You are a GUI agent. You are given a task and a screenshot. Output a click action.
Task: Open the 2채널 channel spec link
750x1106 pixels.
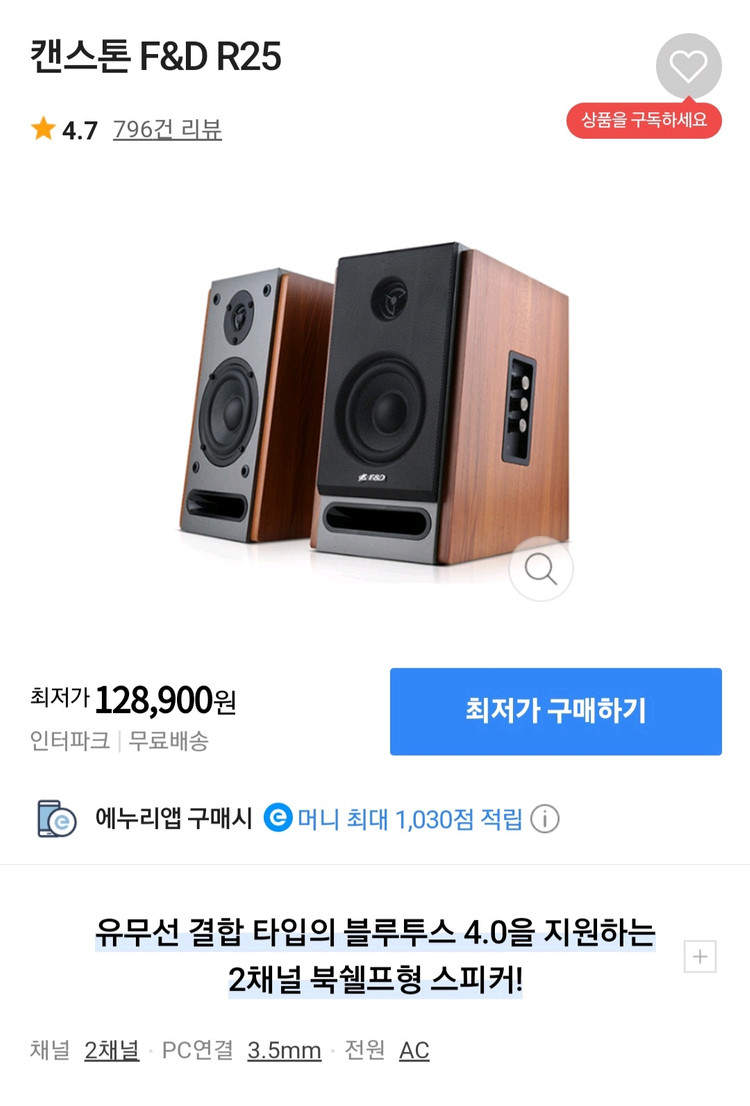[111, 1051]
